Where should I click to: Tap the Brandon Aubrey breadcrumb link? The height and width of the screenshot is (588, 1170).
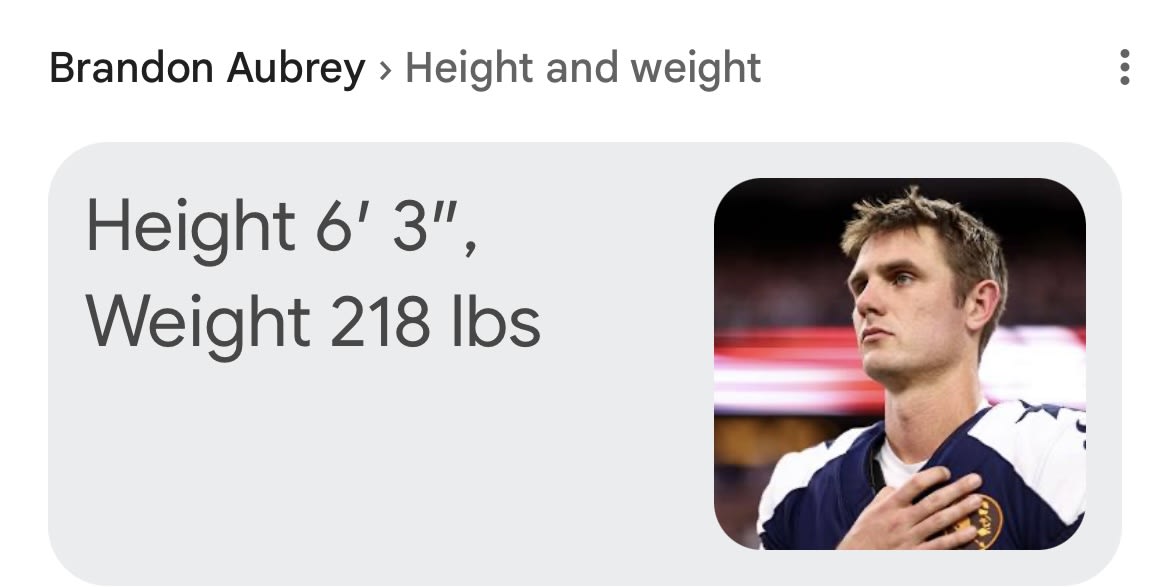click(207, 69)
